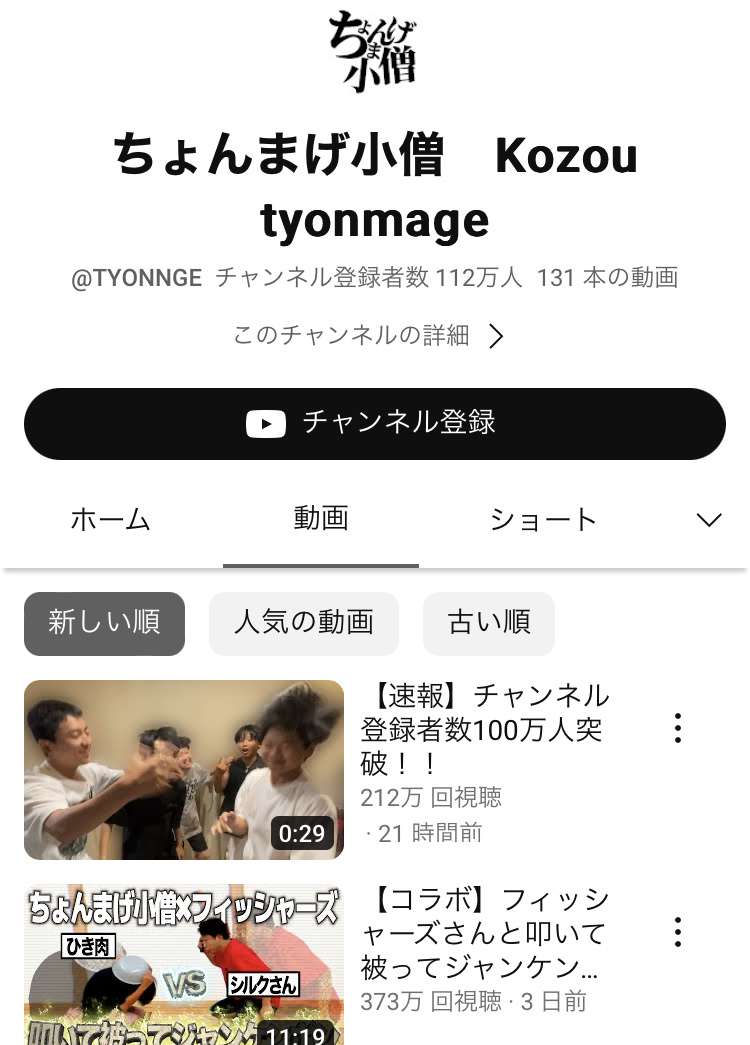The image size is (750, 1045).
Task: Select the 動画 tab
Action: [x=321, y=519]
